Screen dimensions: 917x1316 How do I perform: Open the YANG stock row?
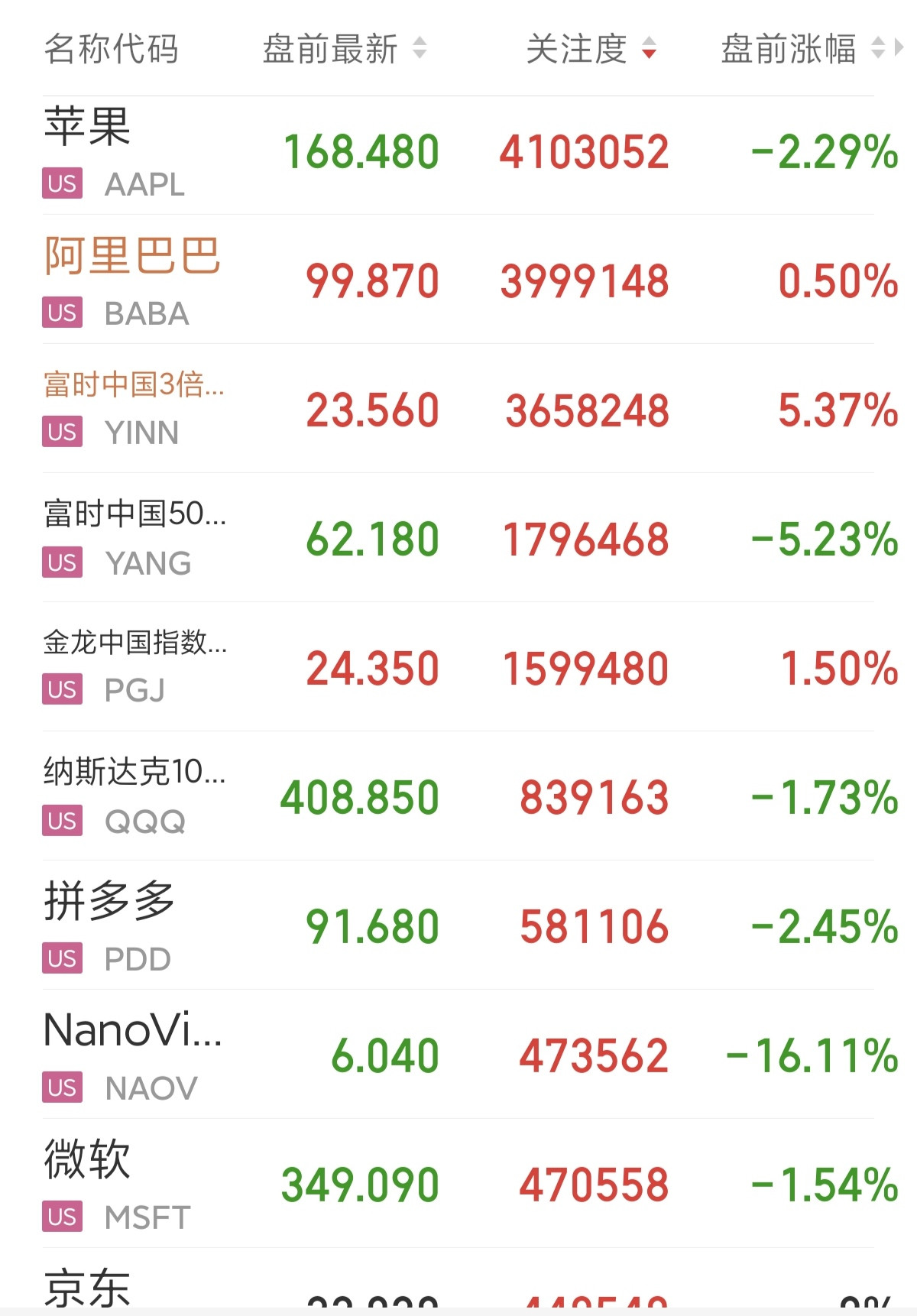458,537
